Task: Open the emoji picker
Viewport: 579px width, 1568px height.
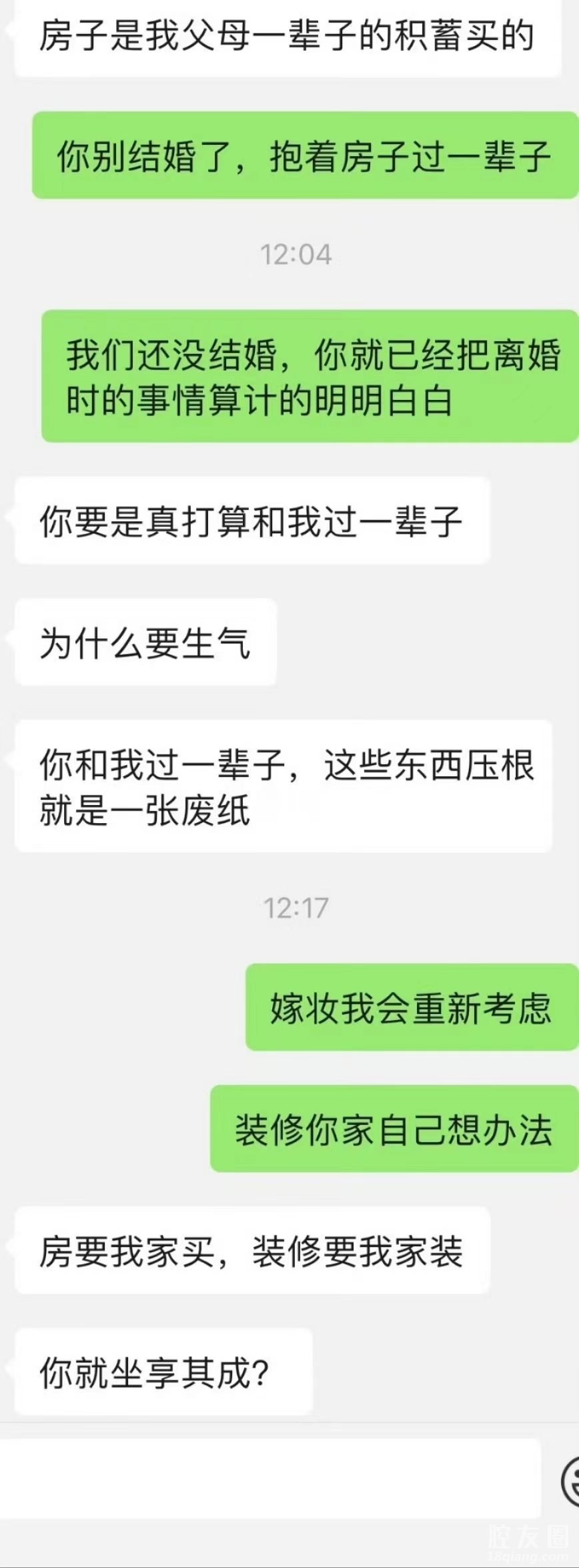Action: coord(570,1480)
